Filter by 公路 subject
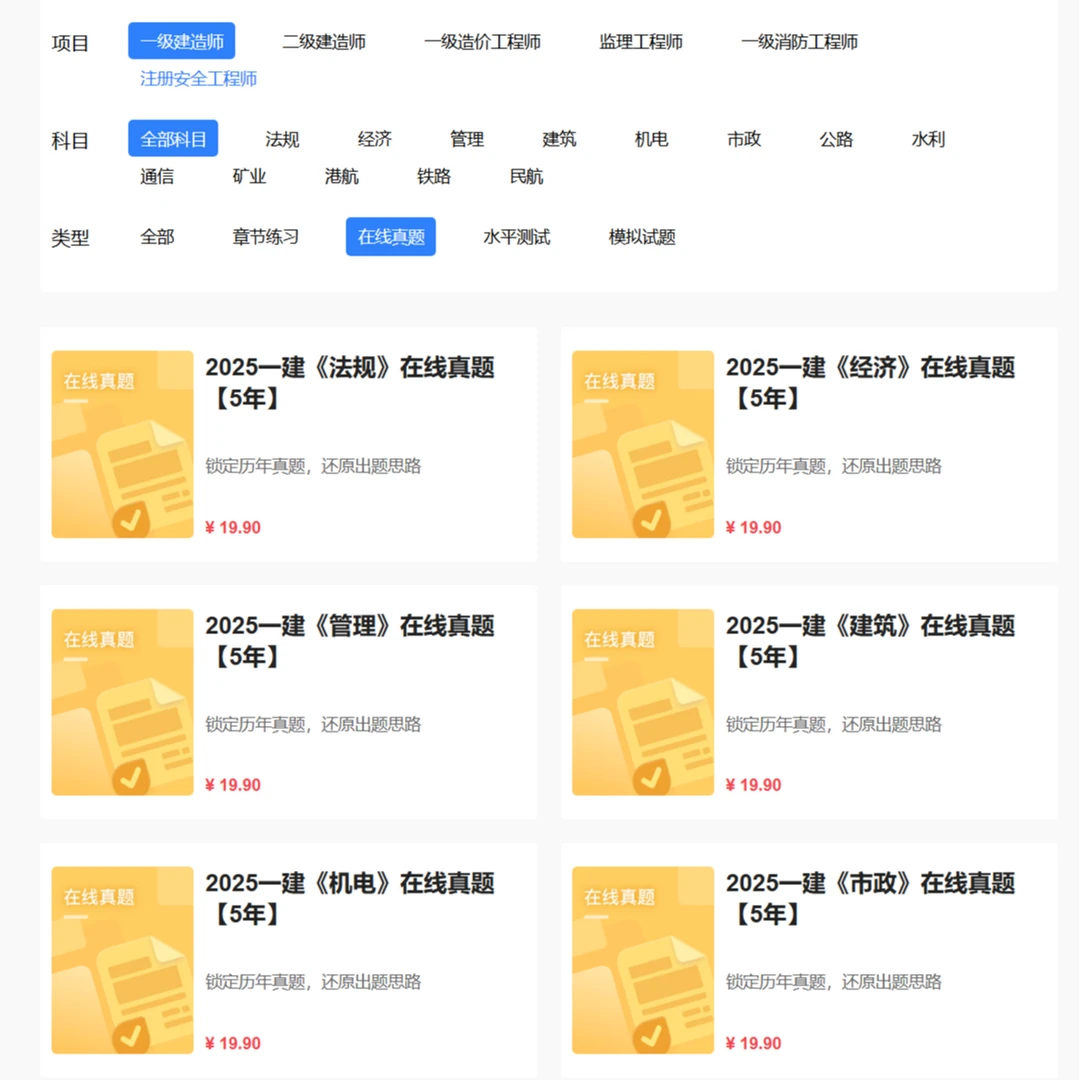Screen dimensions: 1080x1080 (x=836, y=139)
